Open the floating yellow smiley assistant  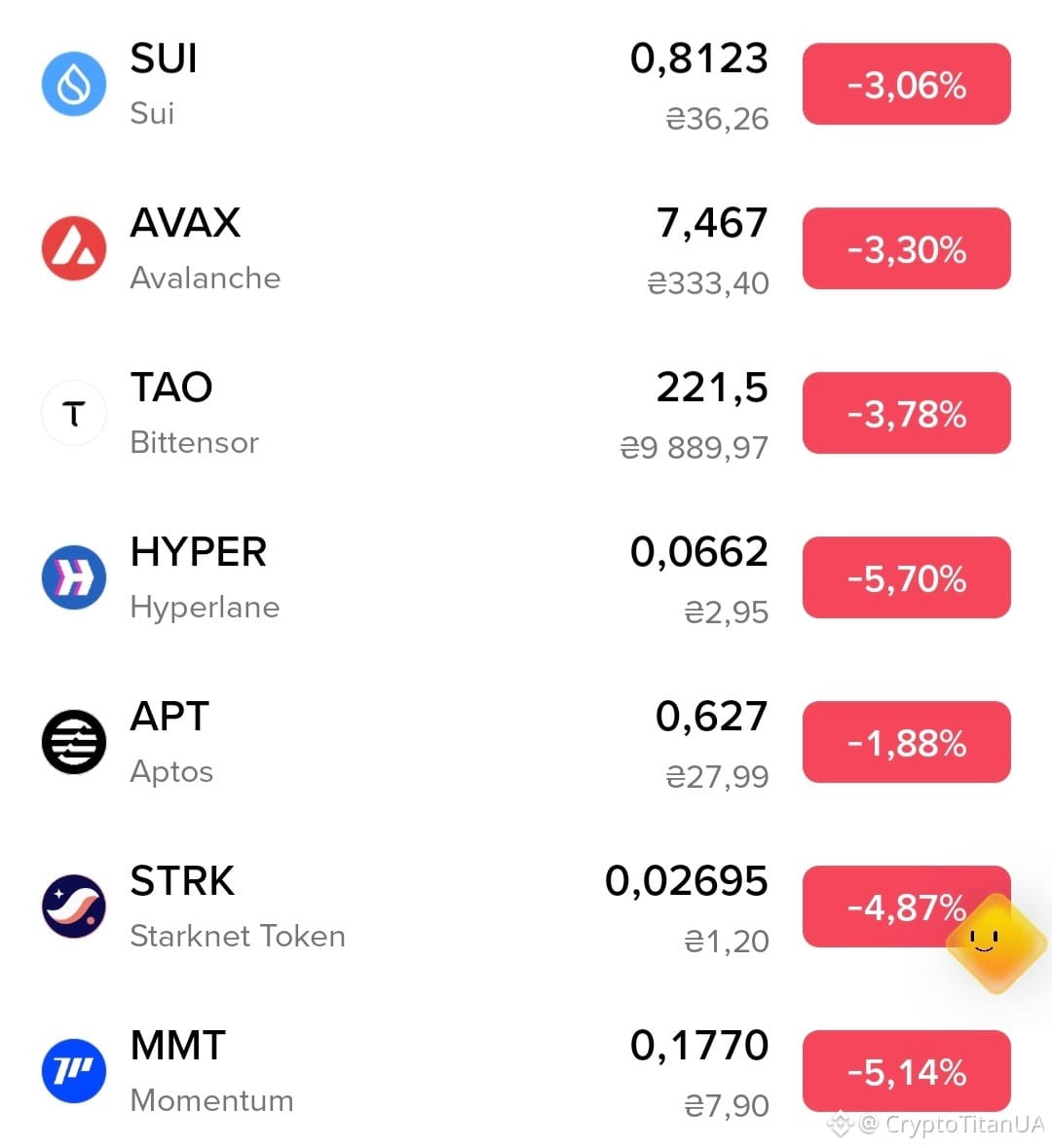point(996,944)
